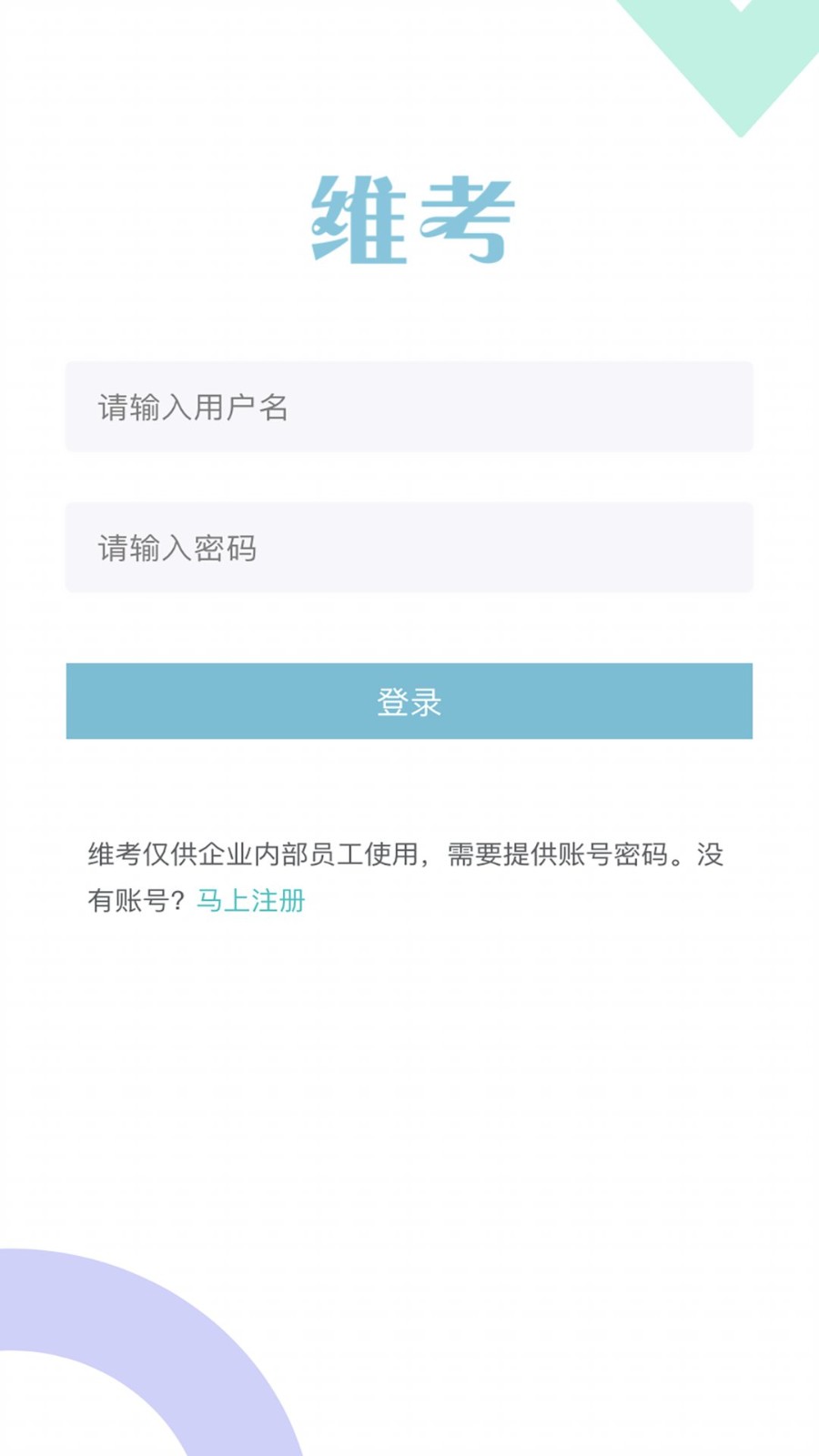Submit login with the 登录 button

pyautogui.click(x=409, y=701)
